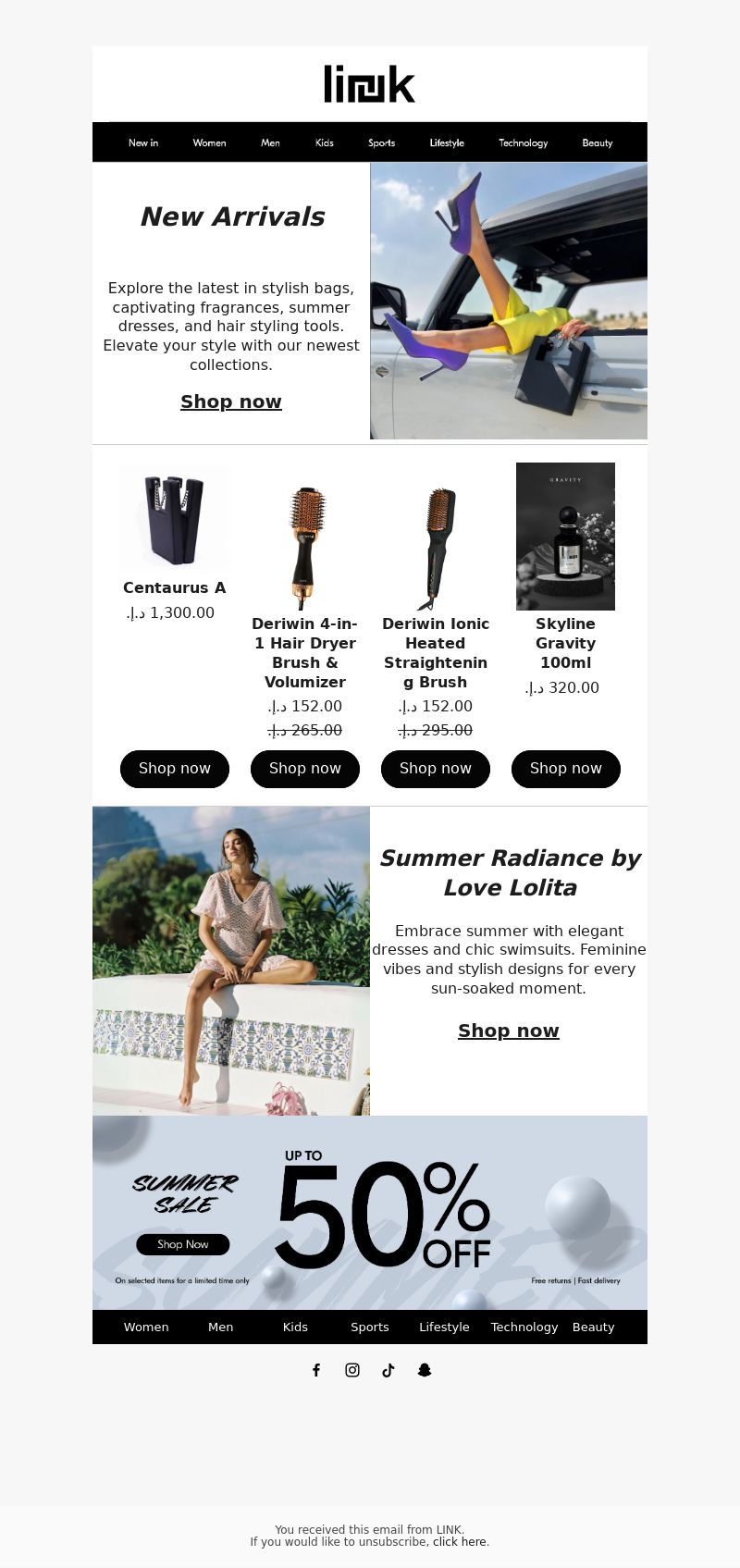This screenshot has width=740, height=1568.
Task: Follow Shop now link under Summer Radiance
Action: 509,1031
